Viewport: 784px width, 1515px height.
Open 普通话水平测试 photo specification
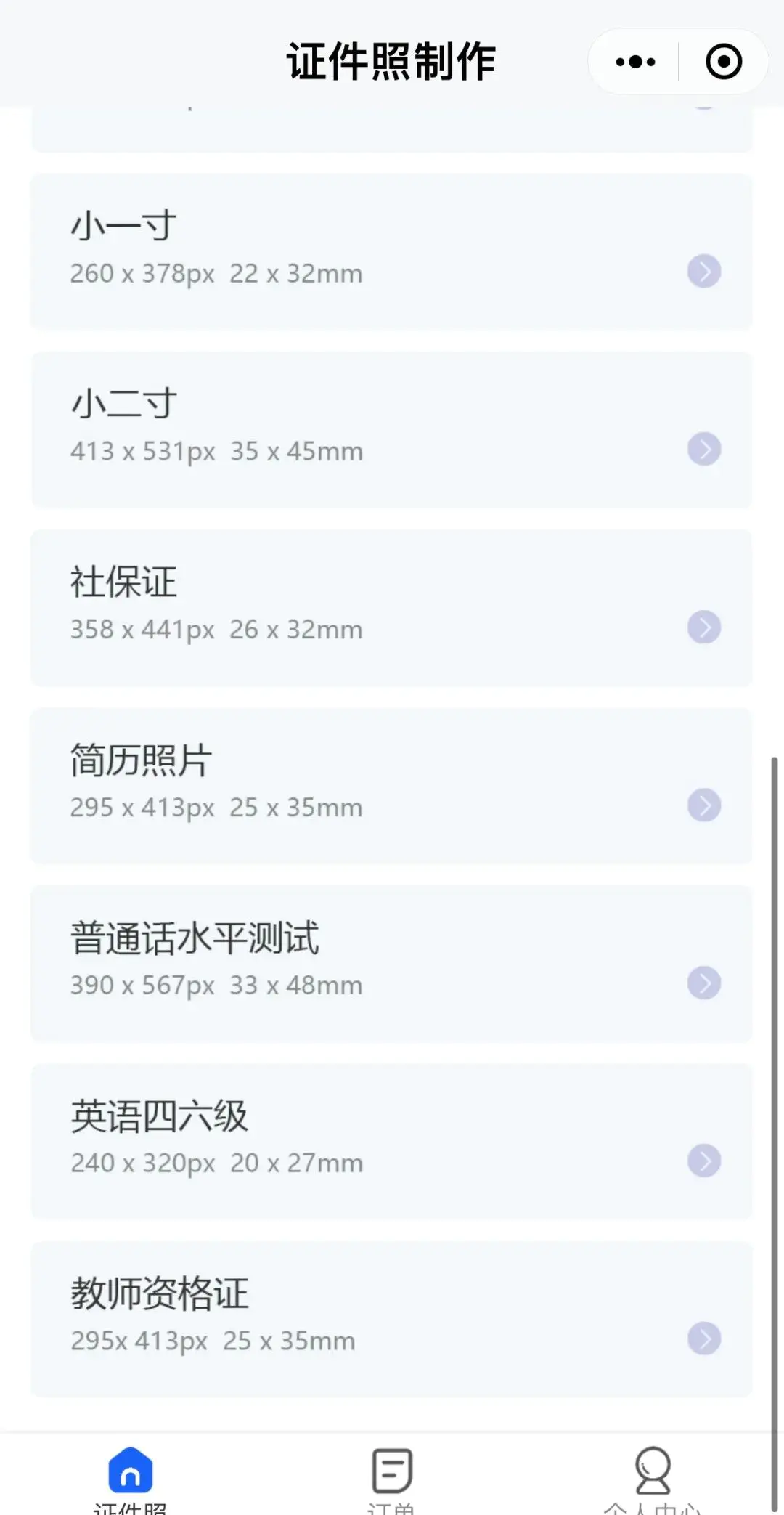coord(391,963)
